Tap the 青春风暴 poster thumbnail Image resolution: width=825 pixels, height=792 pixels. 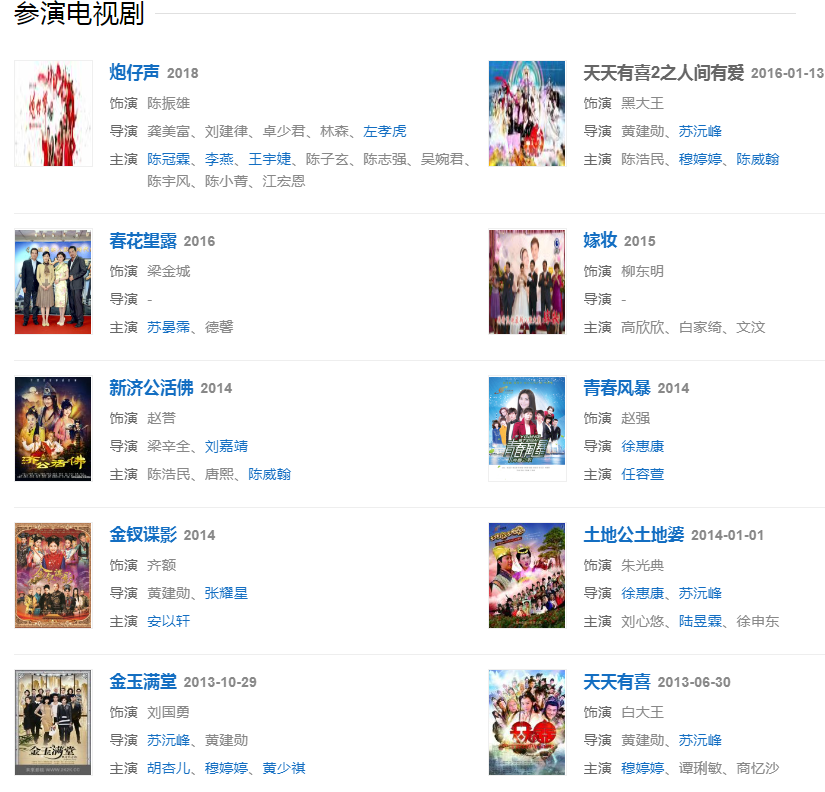[527, 429]
